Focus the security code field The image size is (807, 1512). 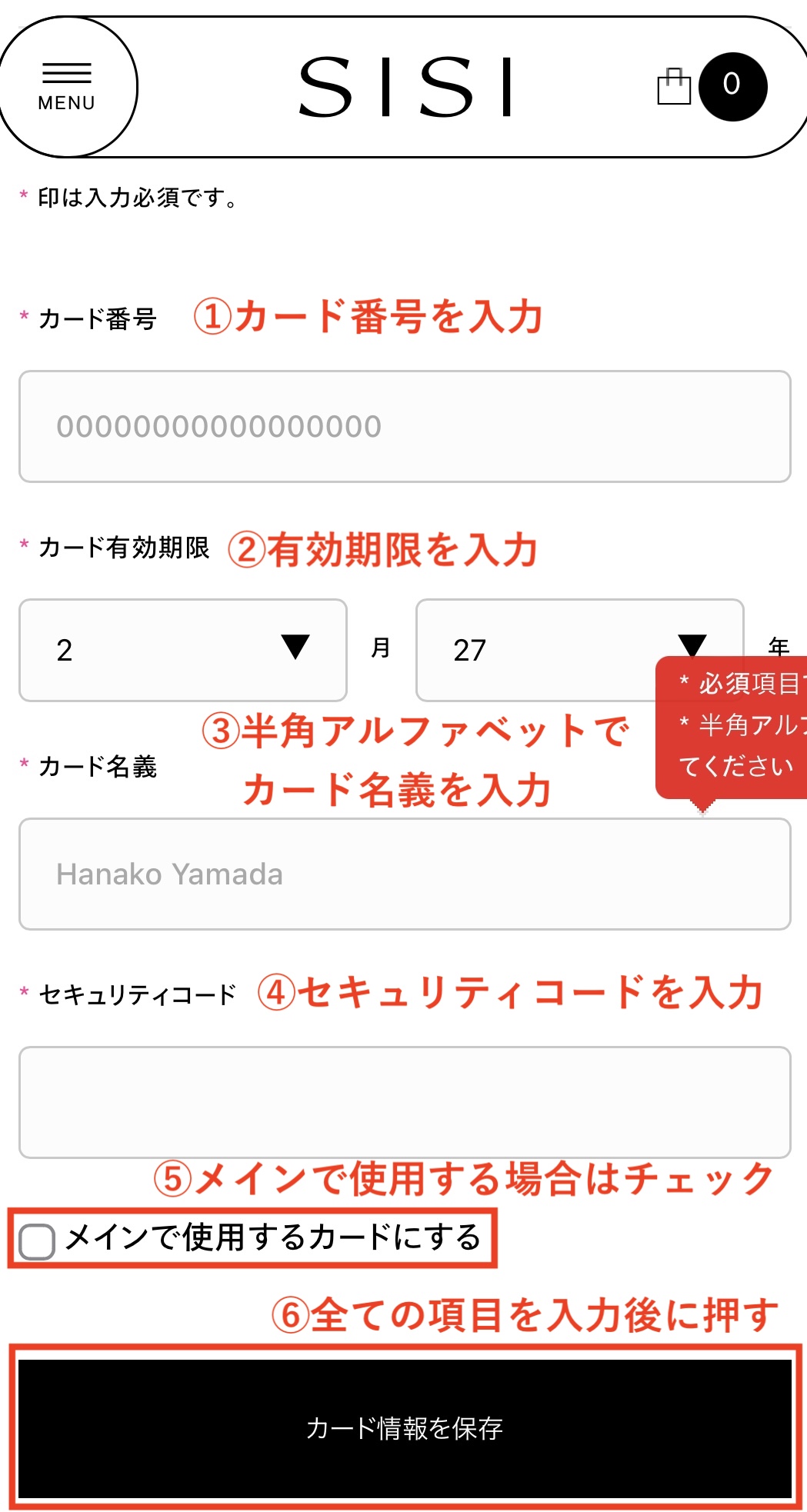pyautogui.click(x=405, y=1101)
